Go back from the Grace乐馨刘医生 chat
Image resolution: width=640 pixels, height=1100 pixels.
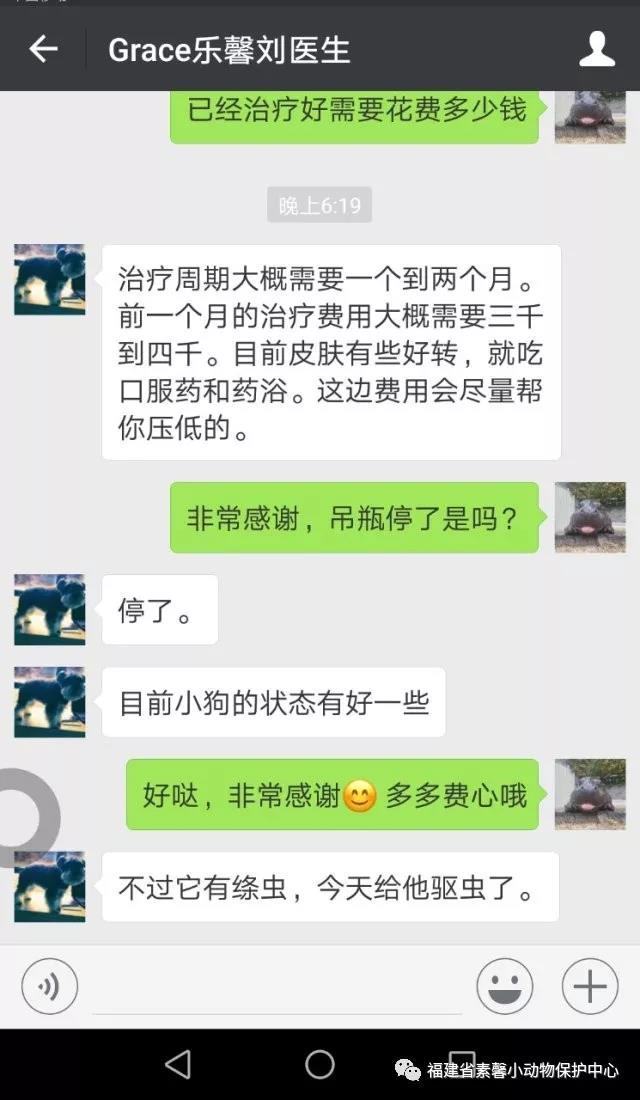coord(43,49)
